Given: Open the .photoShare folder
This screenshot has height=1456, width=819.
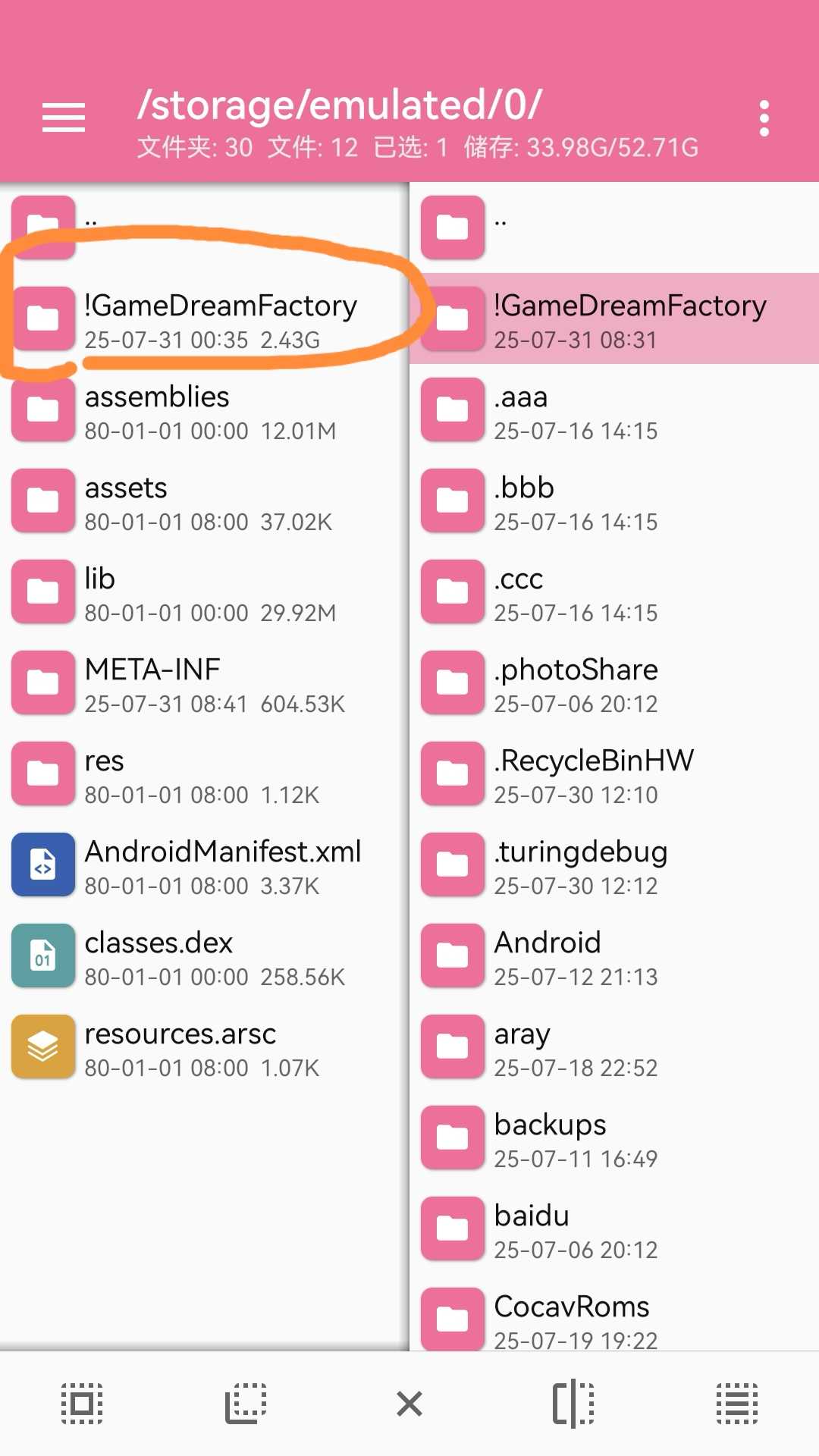Looking at the screenshot, I should [614, 682].
